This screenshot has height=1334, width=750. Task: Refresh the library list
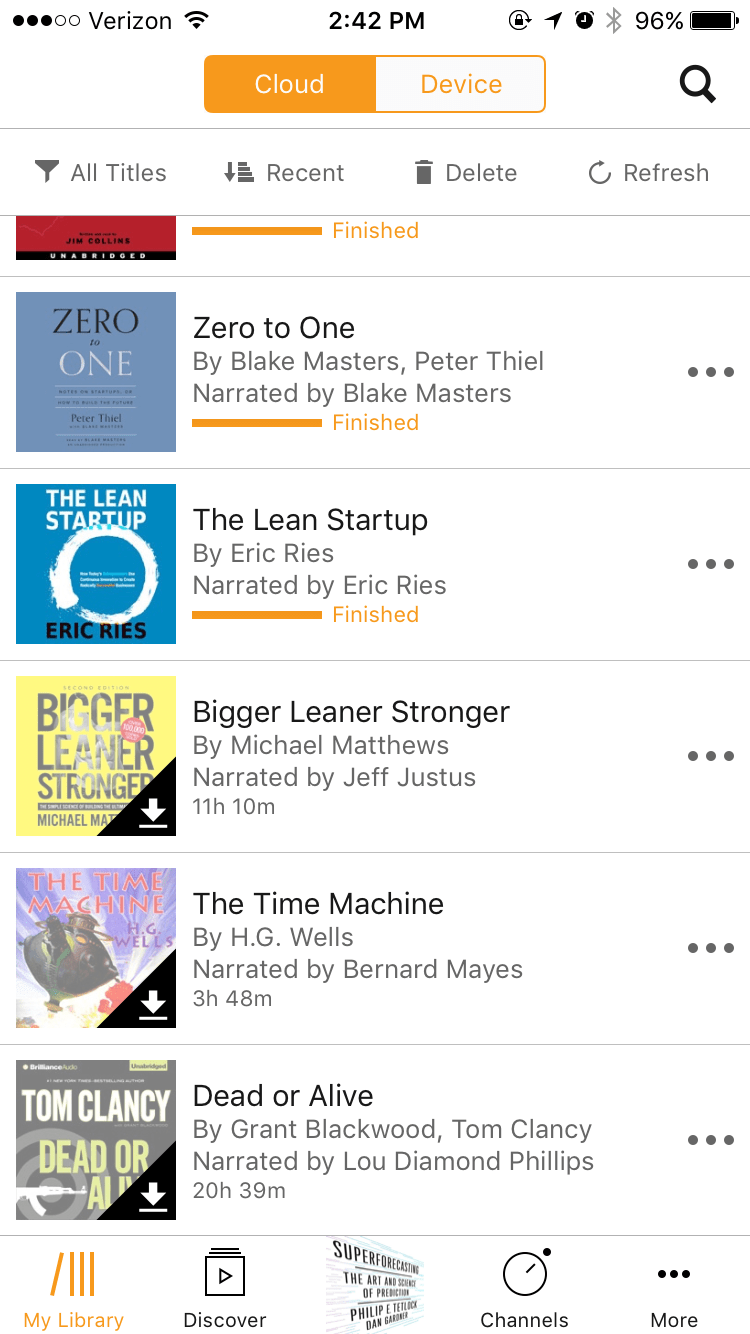649,173
